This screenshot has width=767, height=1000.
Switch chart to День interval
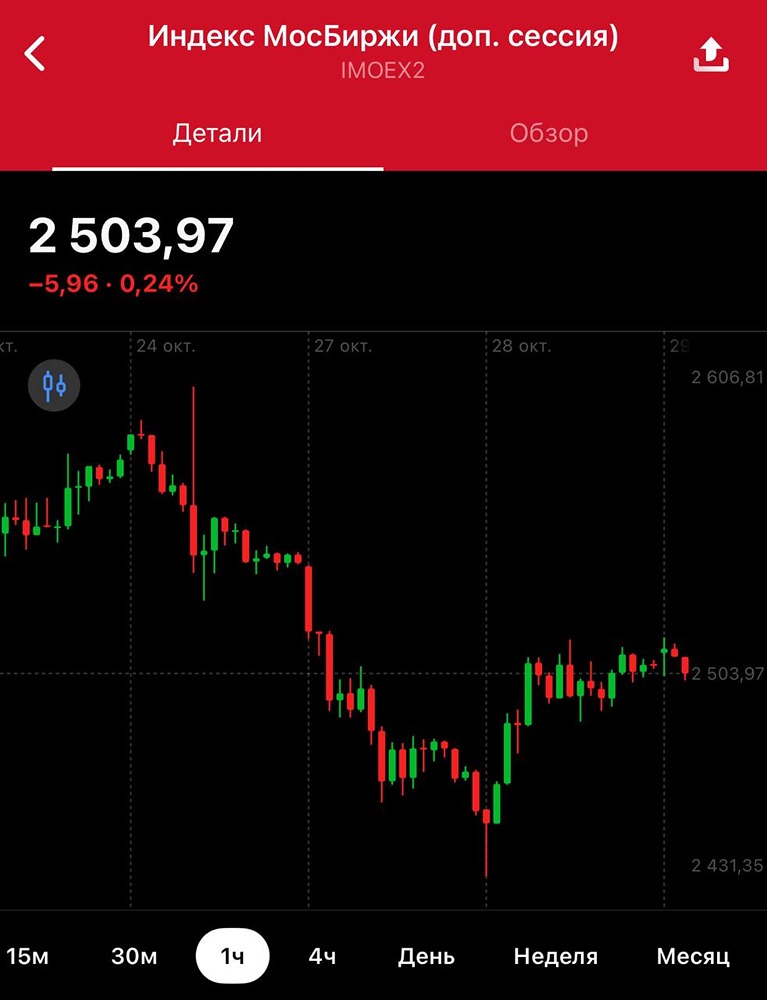[x=426, y=957]
